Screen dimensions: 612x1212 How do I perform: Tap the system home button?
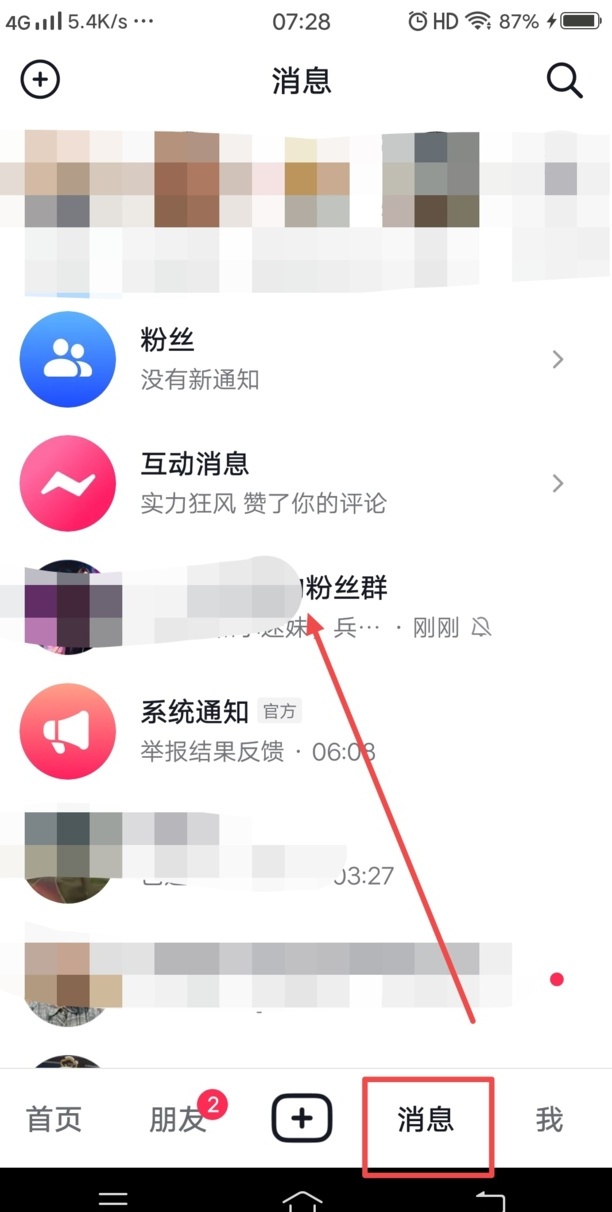(x=303, y=1198)
